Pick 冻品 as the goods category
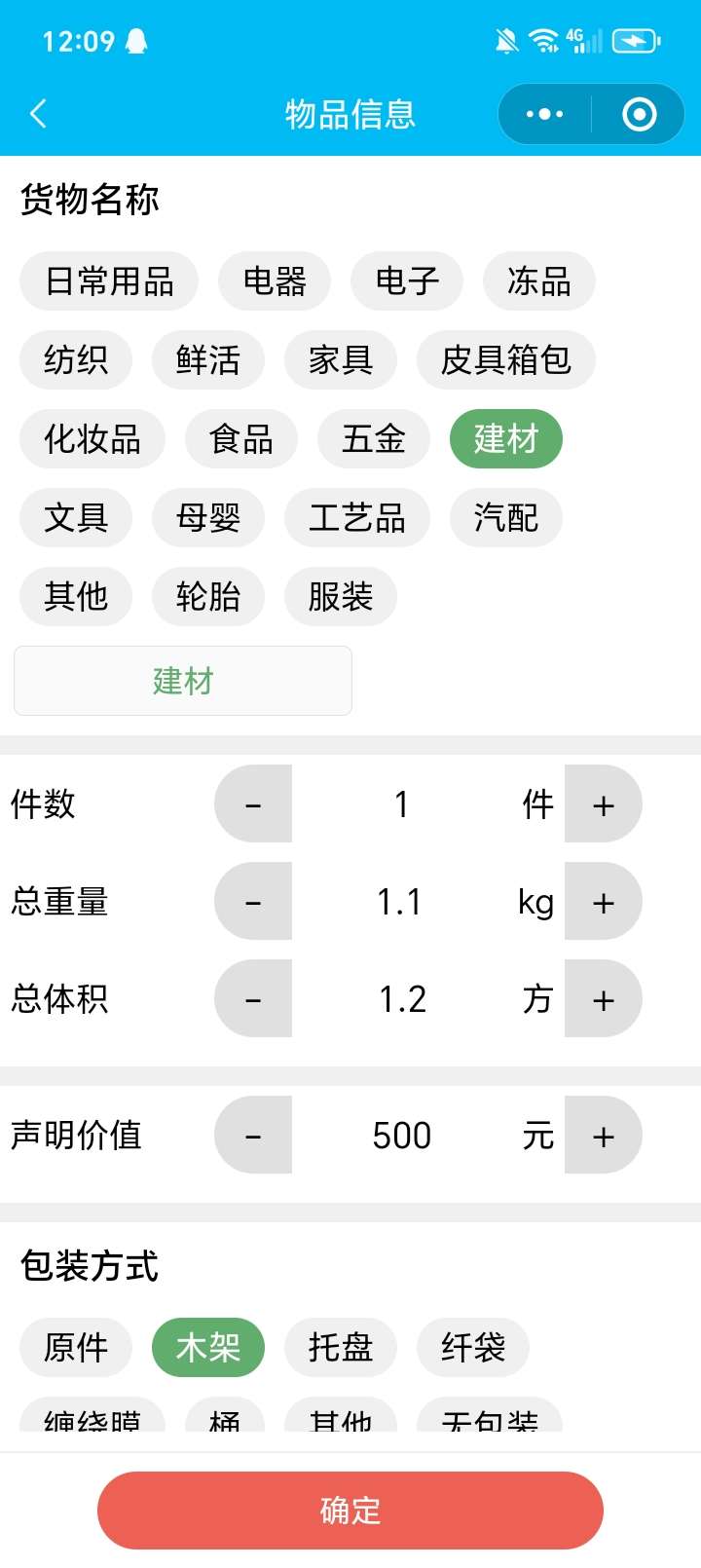This screenshot has width=701, height=1568. [x=538, y=281]
